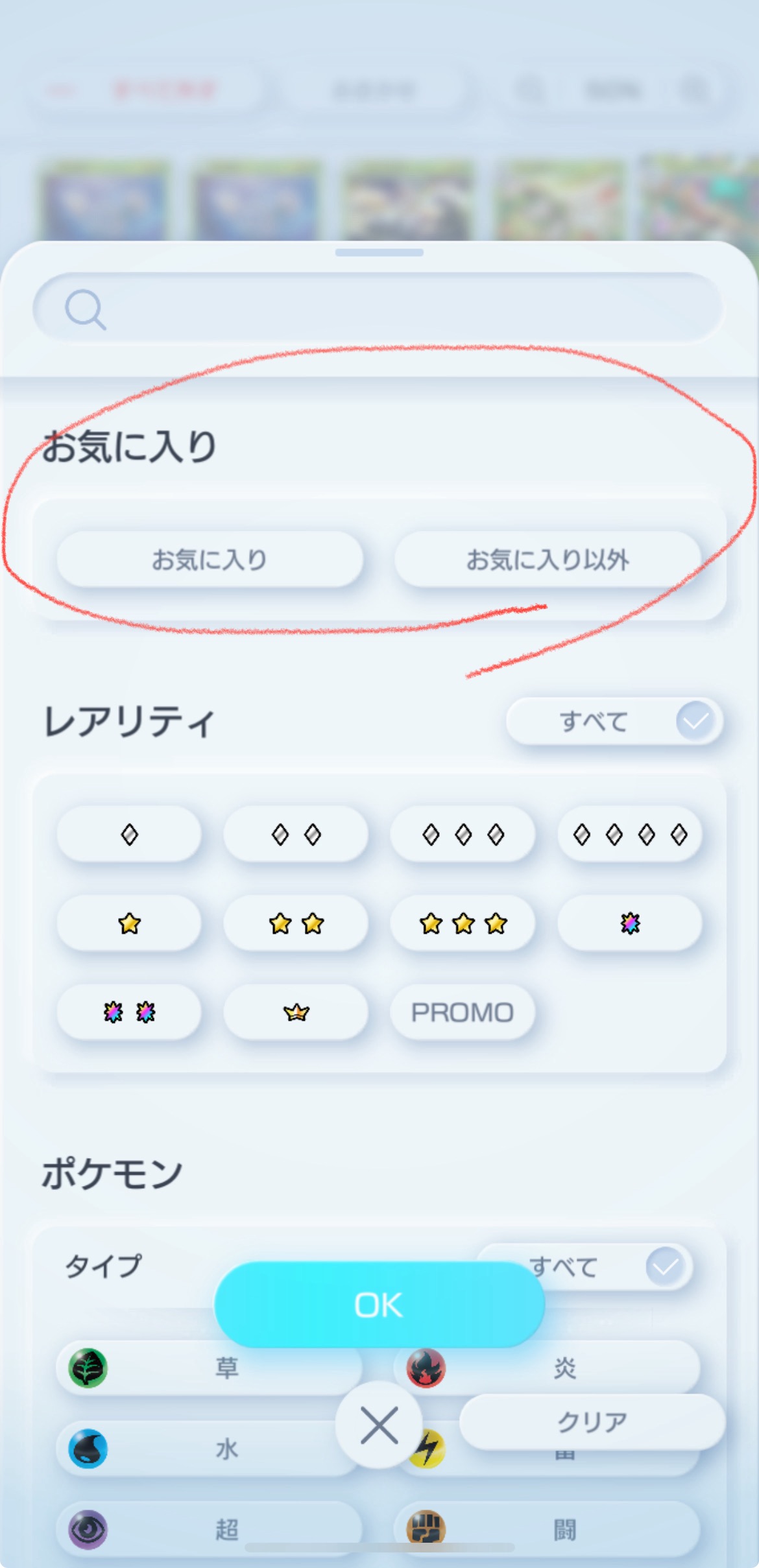759x1568 pixels.
Task: Toggle すべて checkbox for レアリティ
Action: [x=614, y=721]
